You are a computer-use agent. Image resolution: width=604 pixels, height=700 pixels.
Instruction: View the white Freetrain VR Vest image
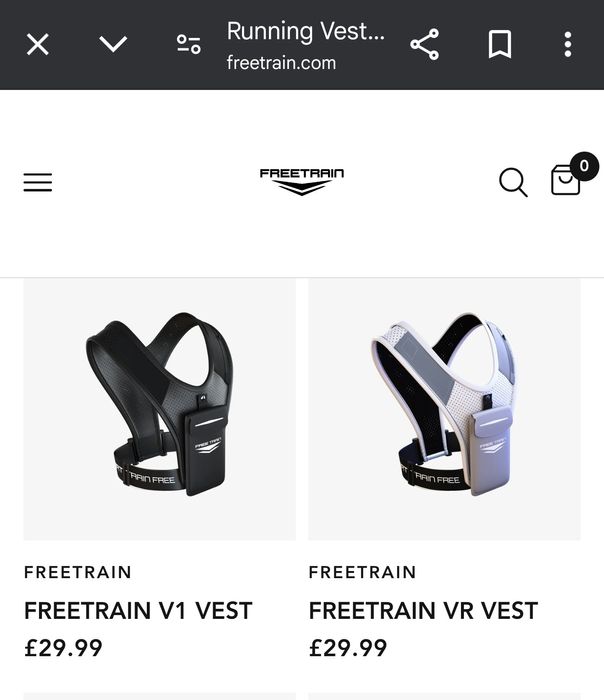(444, 410)
